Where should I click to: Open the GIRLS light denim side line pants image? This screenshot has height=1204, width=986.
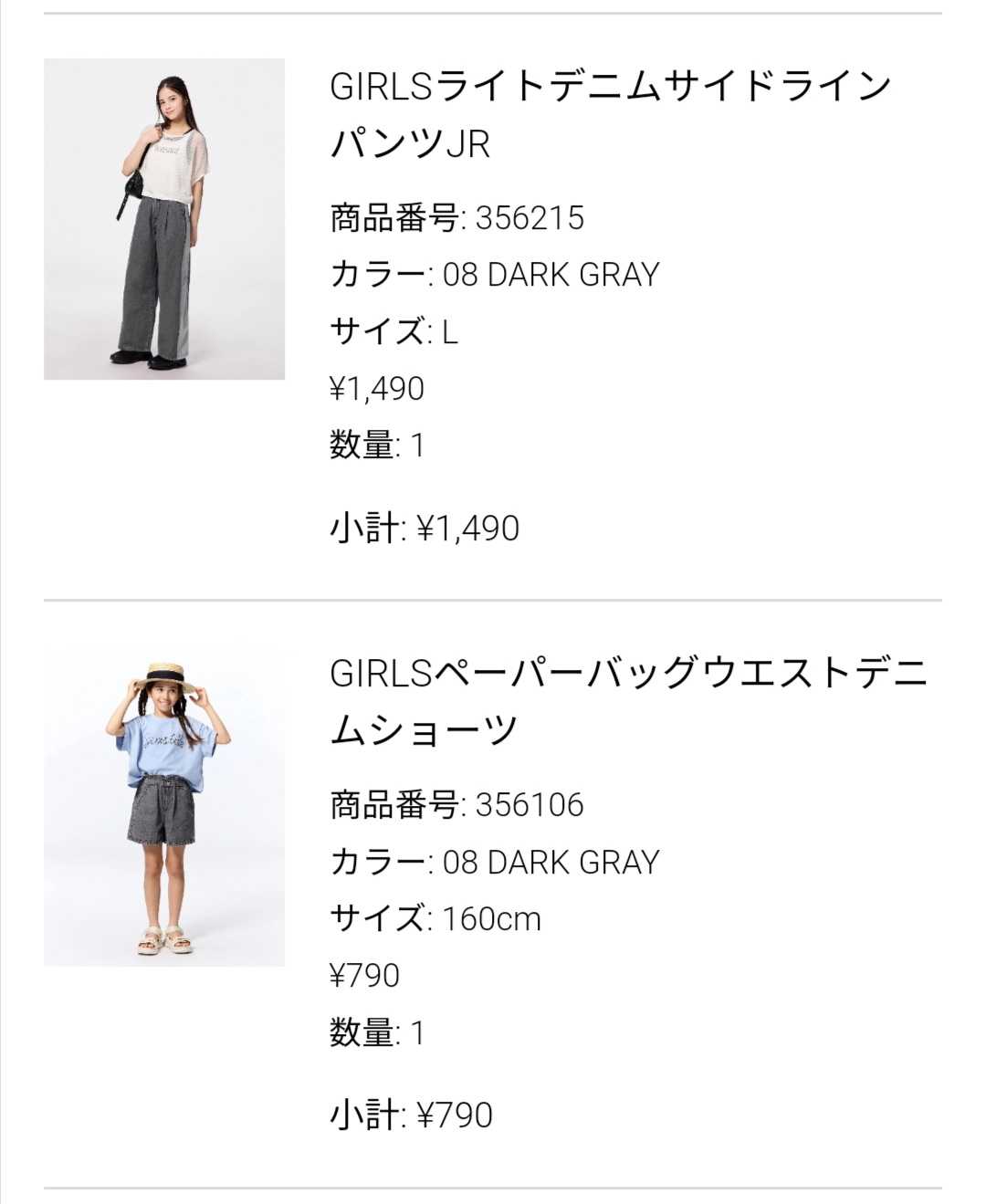pyautogui.click(x=164, y=219)
